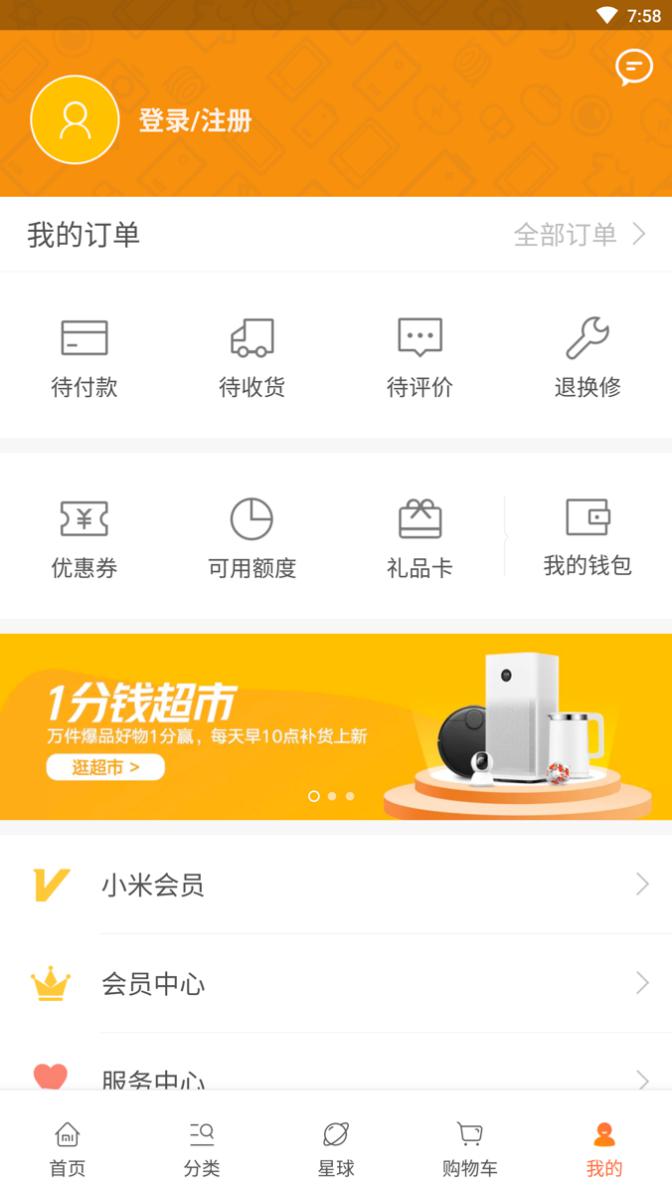Open the messages icon in the header
This screenshot has width=672, height=1194.
tap(633, 67)
